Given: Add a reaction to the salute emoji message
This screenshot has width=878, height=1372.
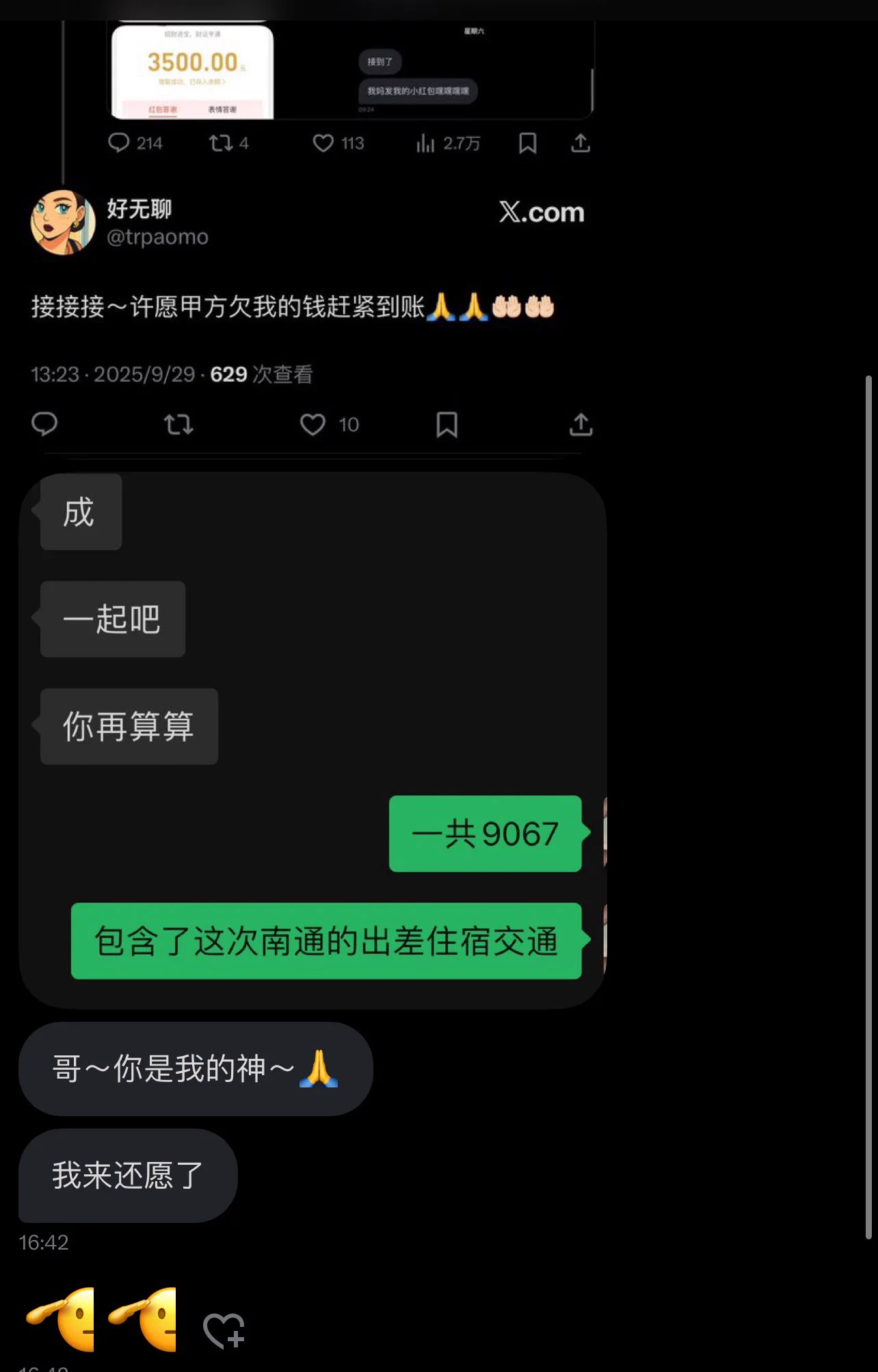Looking at the screenshot, I should point(224,1330).
